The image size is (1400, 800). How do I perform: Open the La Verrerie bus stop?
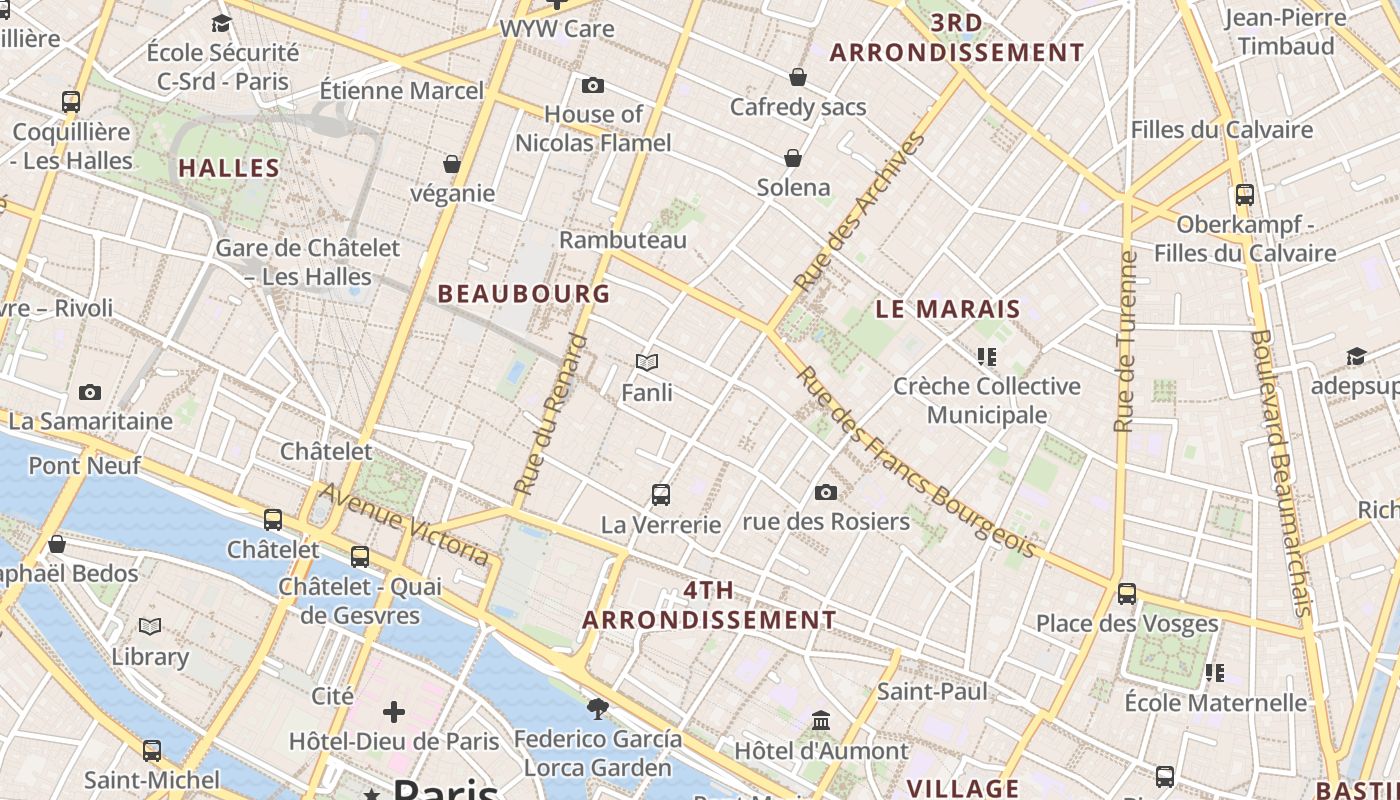point(661,494)
